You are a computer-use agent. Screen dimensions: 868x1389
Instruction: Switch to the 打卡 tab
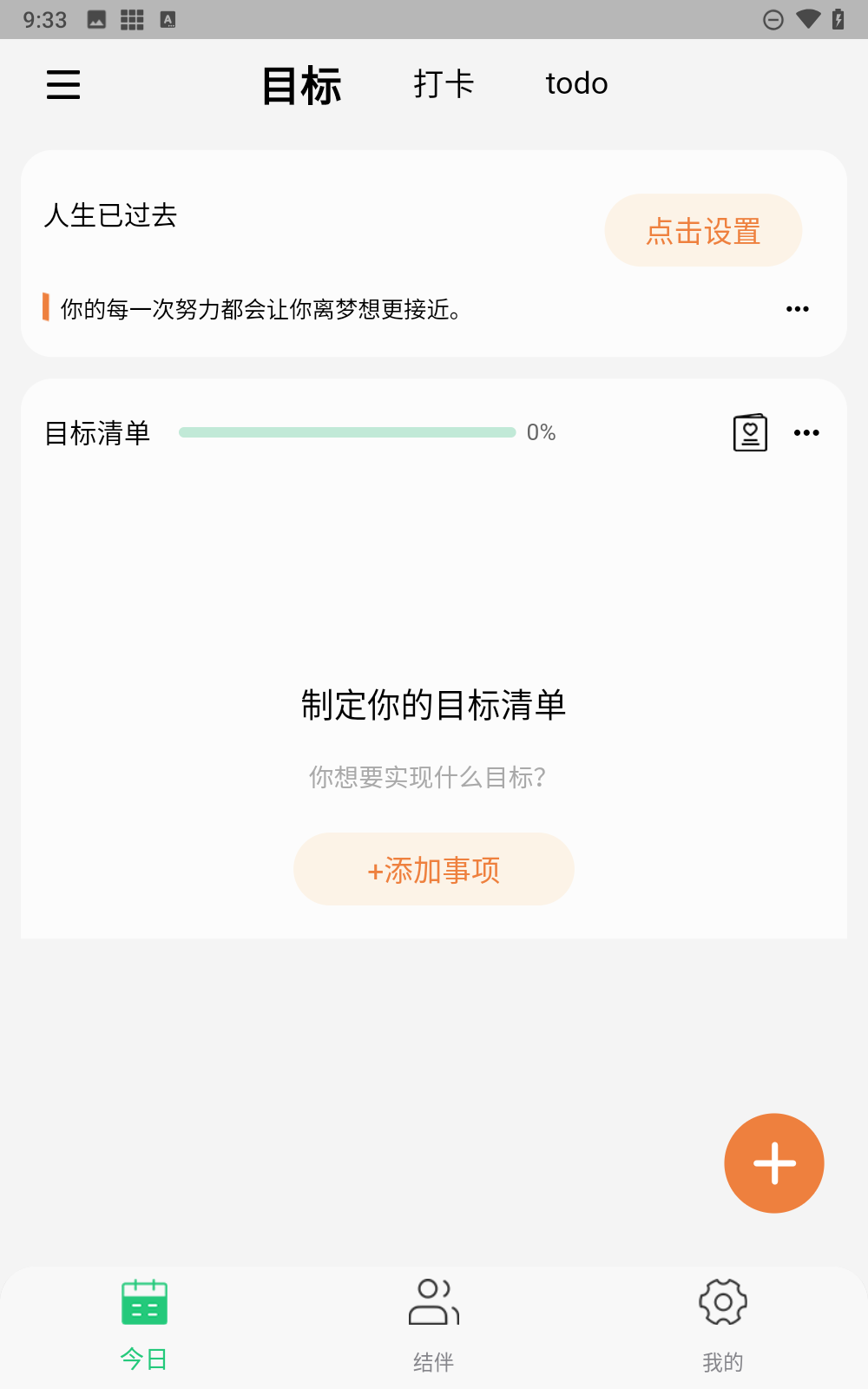pos(444,84)
